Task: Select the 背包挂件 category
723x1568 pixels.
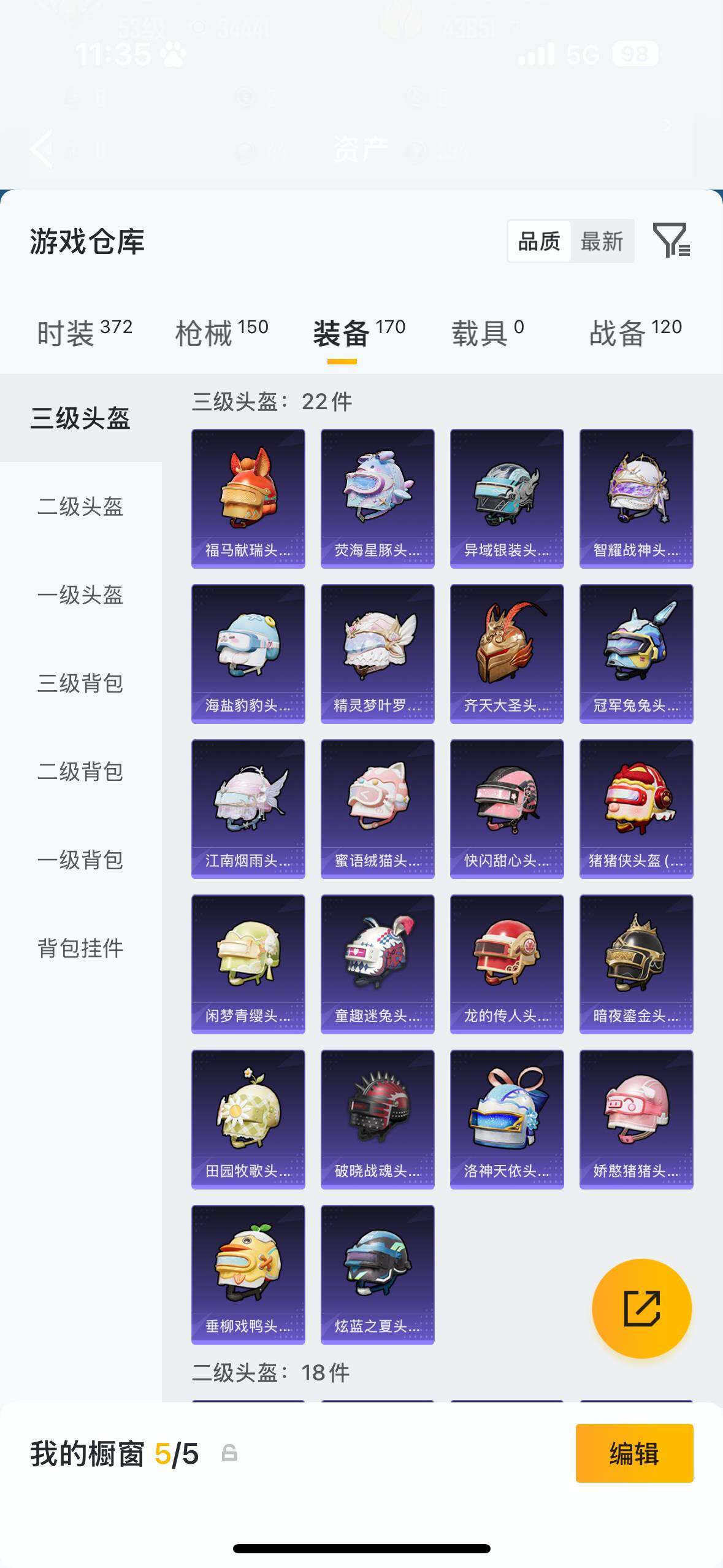Action: point(80,948)
